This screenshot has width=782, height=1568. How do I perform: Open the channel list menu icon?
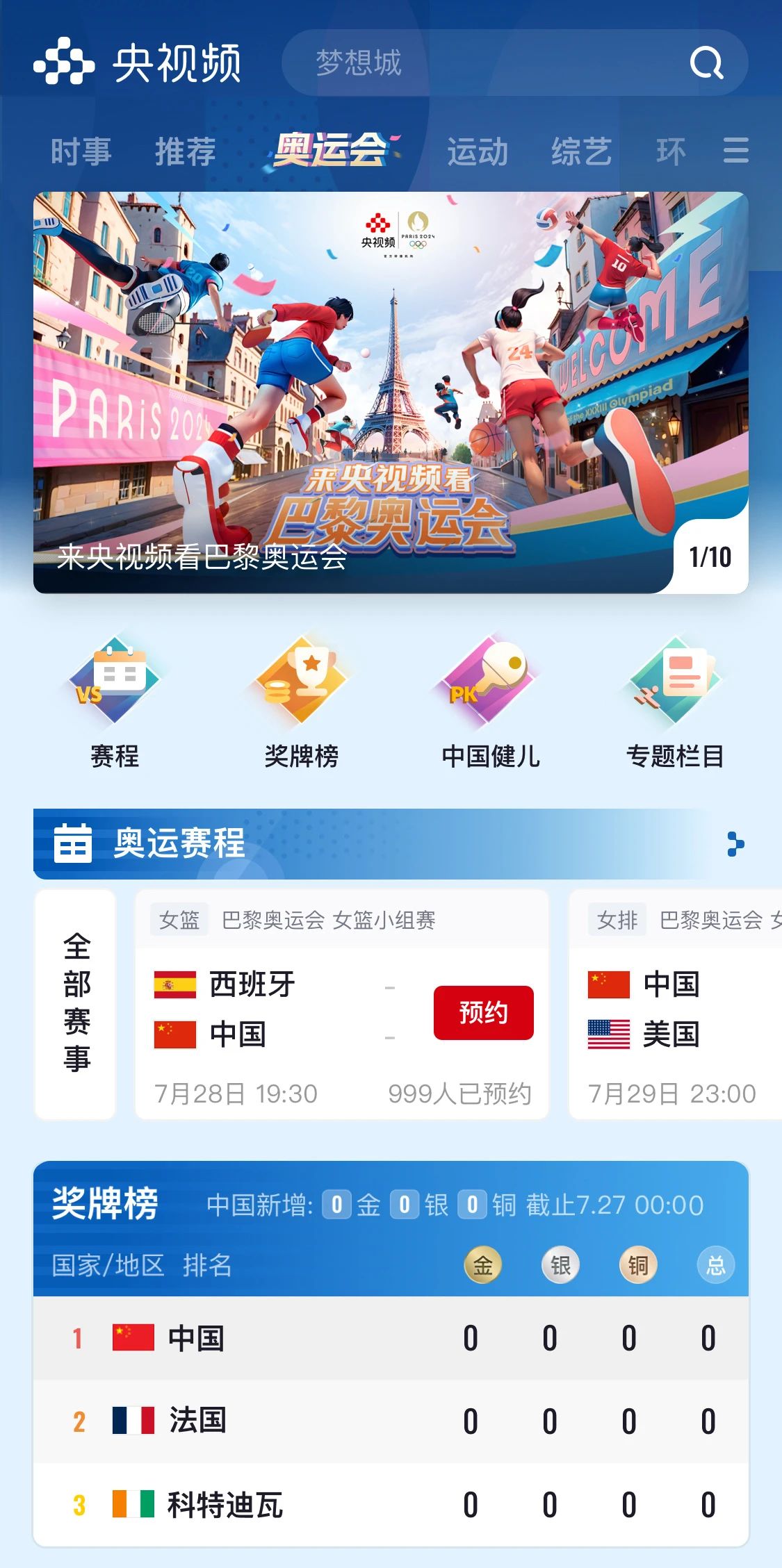point(735,150)
